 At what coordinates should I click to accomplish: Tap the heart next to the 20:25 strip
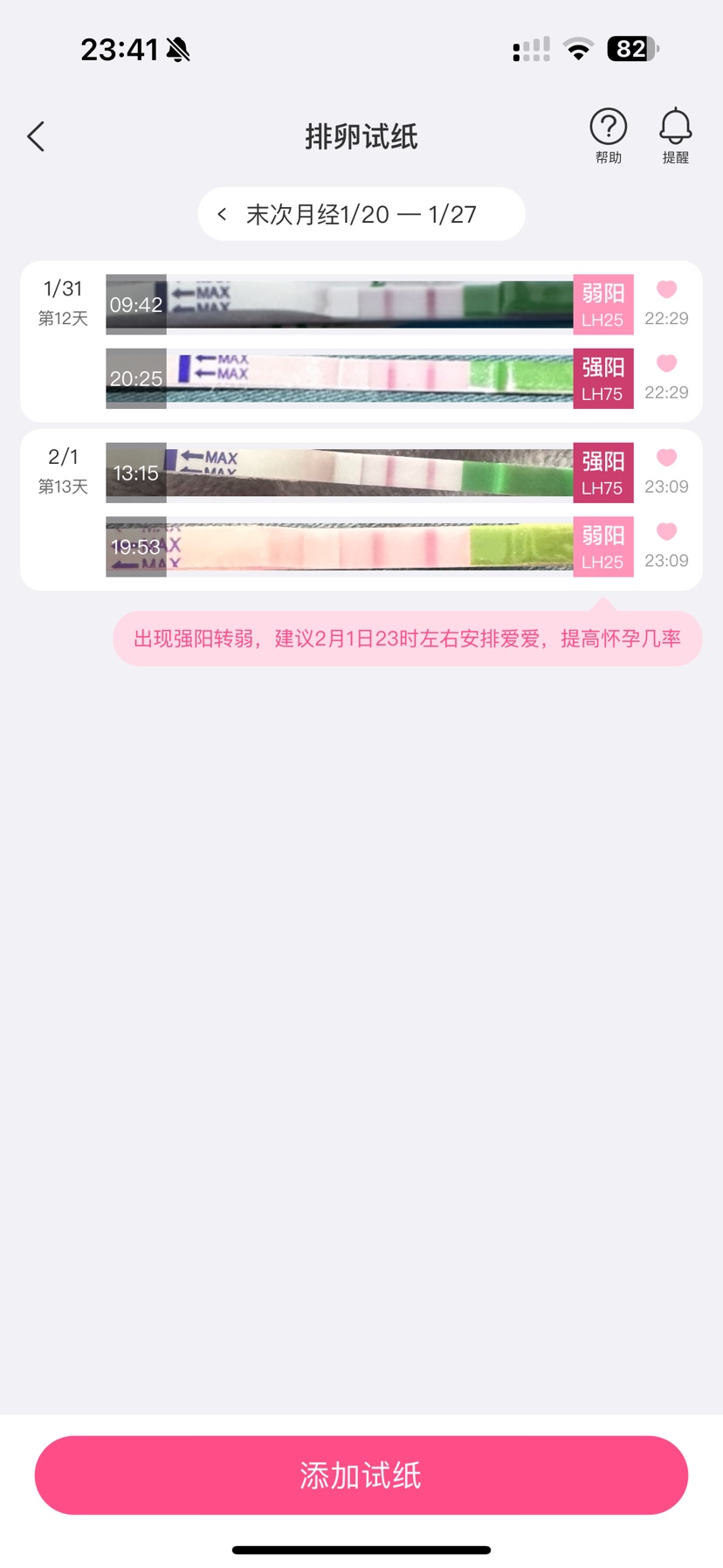click(666, 363)
